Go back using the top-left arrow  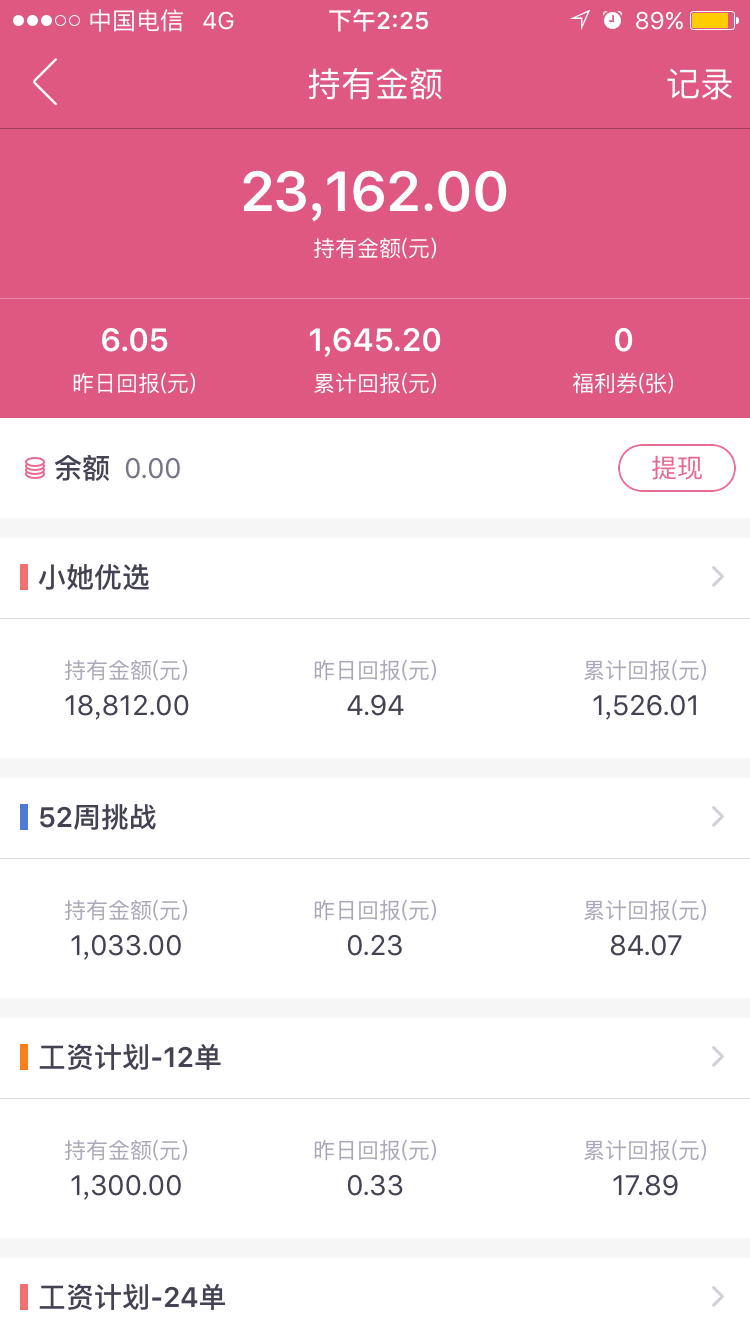(45, 82)
